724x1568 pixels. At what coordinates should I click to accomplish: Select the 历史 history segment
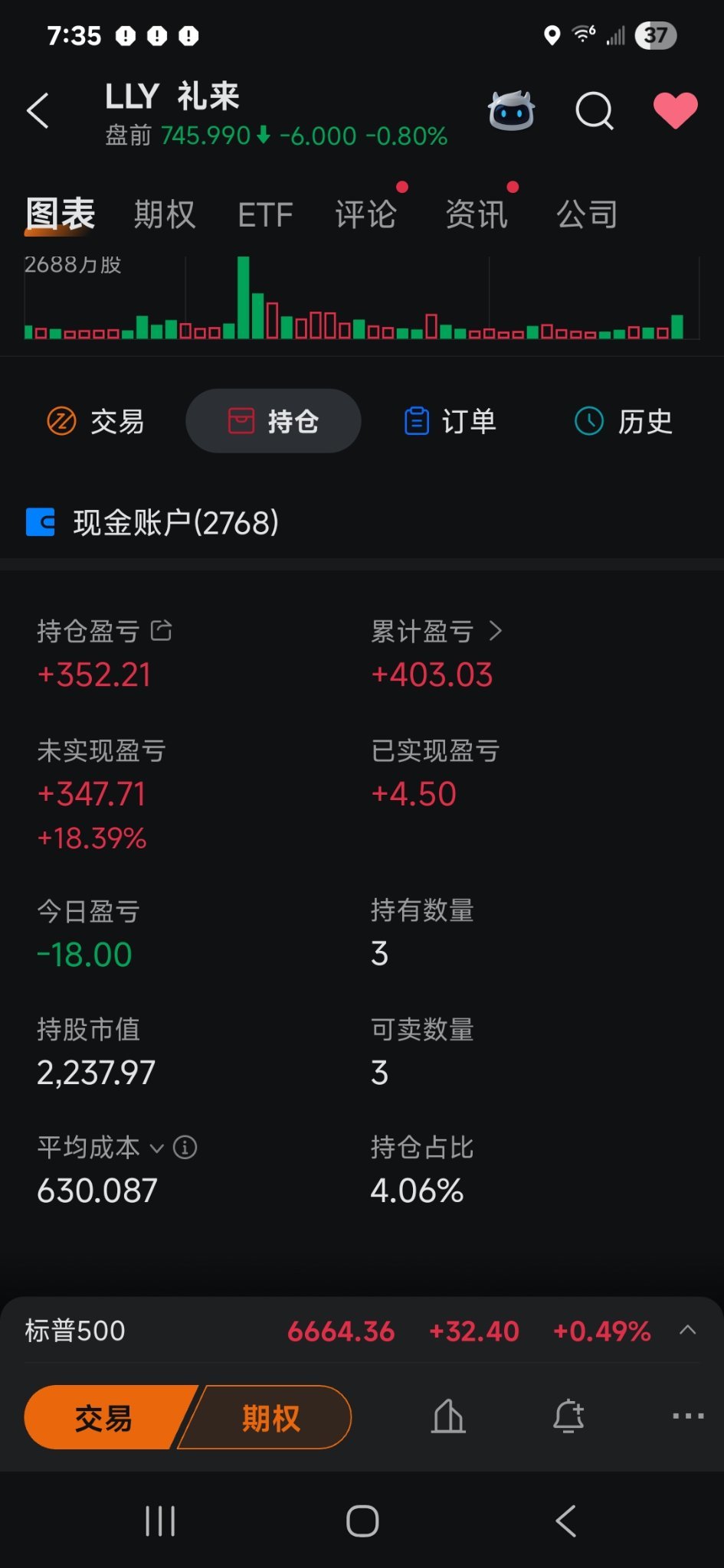coord(623,421)
